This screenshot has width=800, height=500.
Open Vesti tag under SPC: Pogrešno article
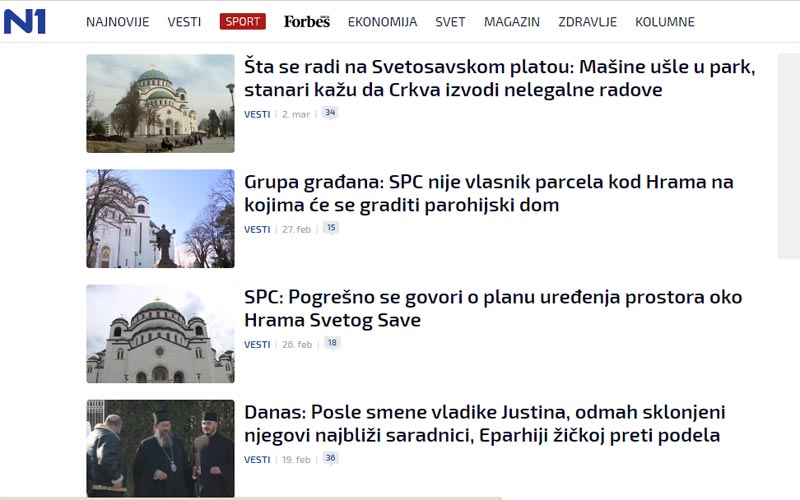pos(257,344)
